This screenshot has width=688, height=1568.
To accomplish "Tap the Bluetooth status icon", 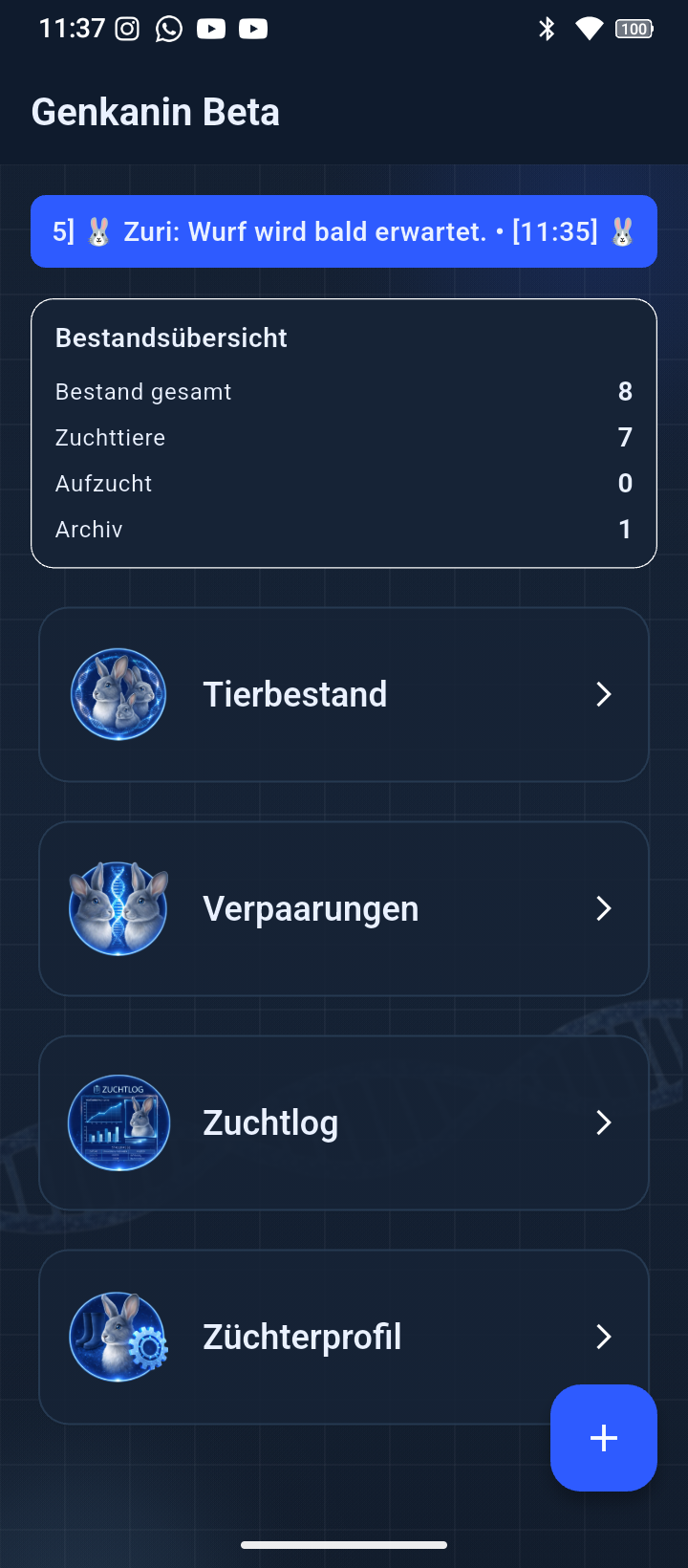I will point(548,29).
